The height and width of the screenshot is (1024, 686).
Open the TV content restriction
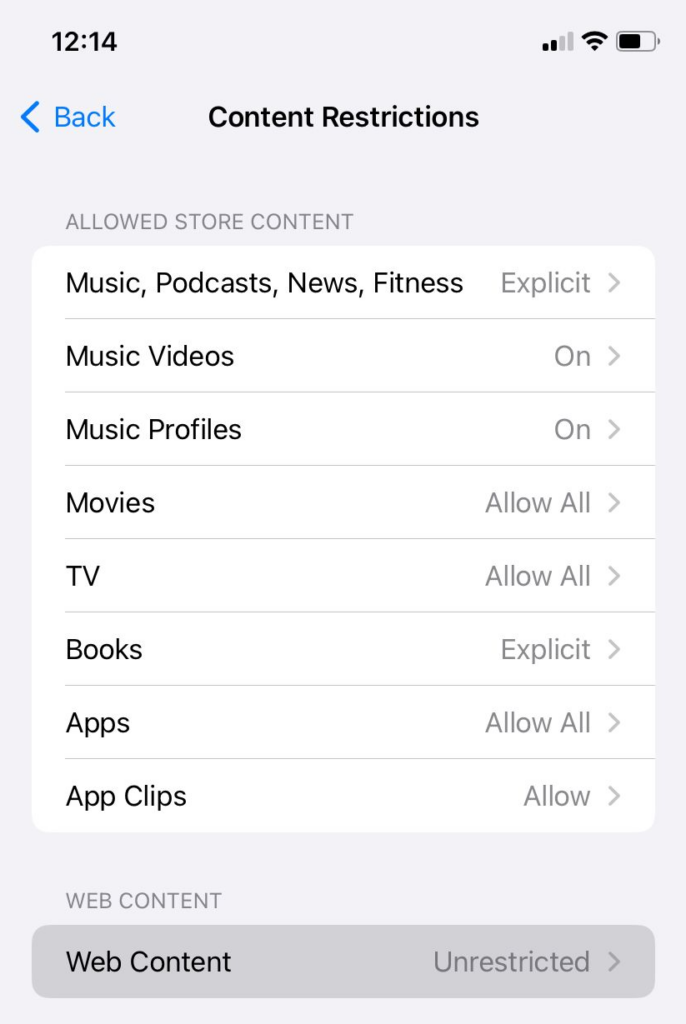coord(343,576)
